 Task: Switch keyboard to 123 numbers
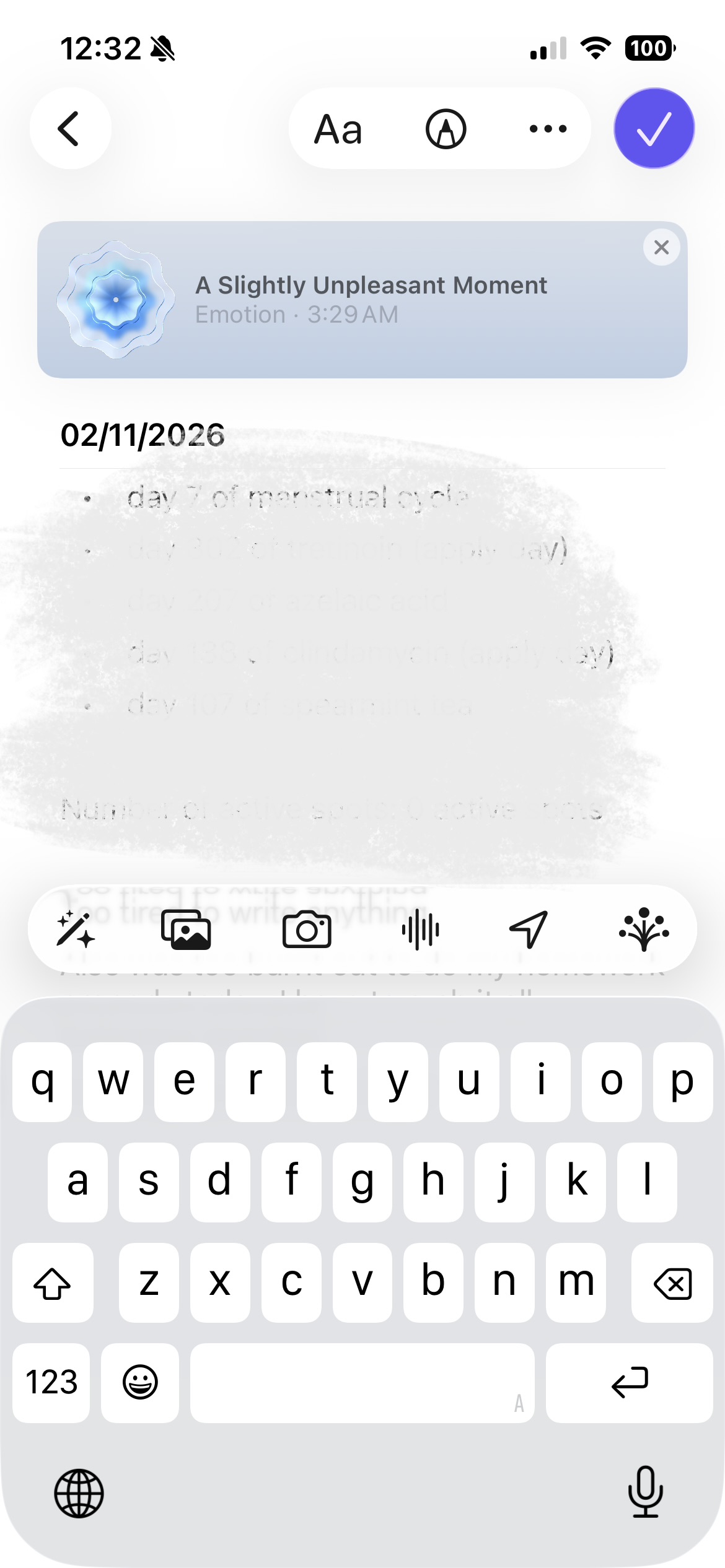tap(51, 1382)
